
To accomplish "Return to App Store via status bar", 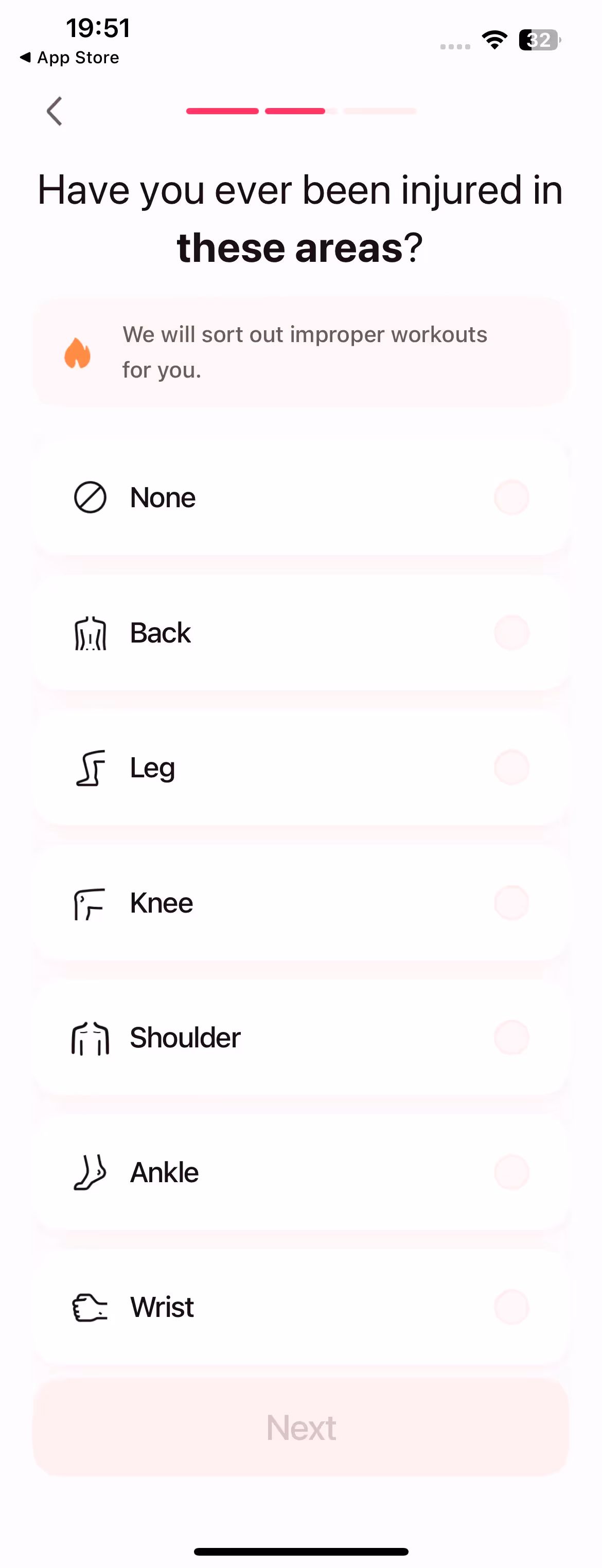I will pos(69,58).
